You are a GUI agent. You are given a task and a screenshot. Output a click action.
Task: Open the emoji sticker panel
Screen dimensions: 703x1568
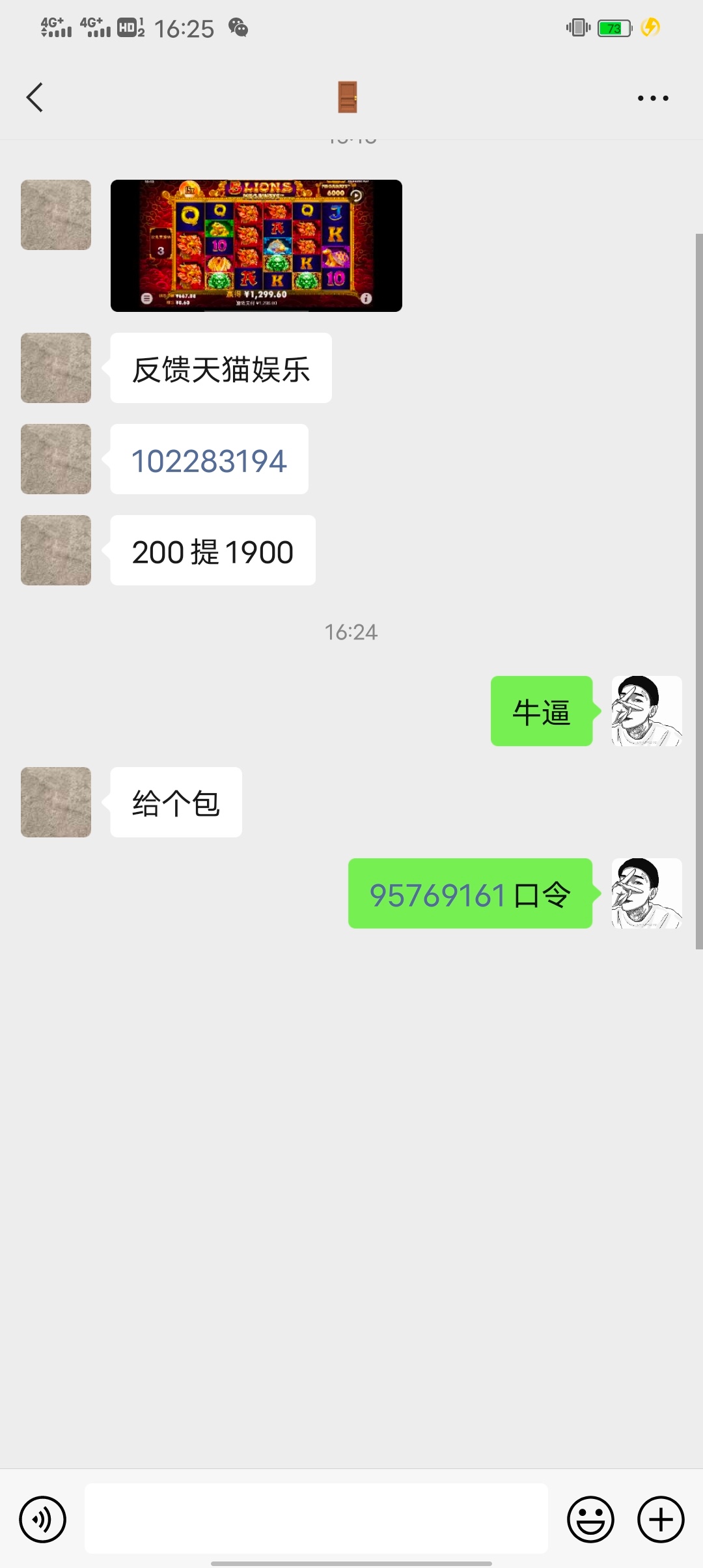[x=590, y=1520]
